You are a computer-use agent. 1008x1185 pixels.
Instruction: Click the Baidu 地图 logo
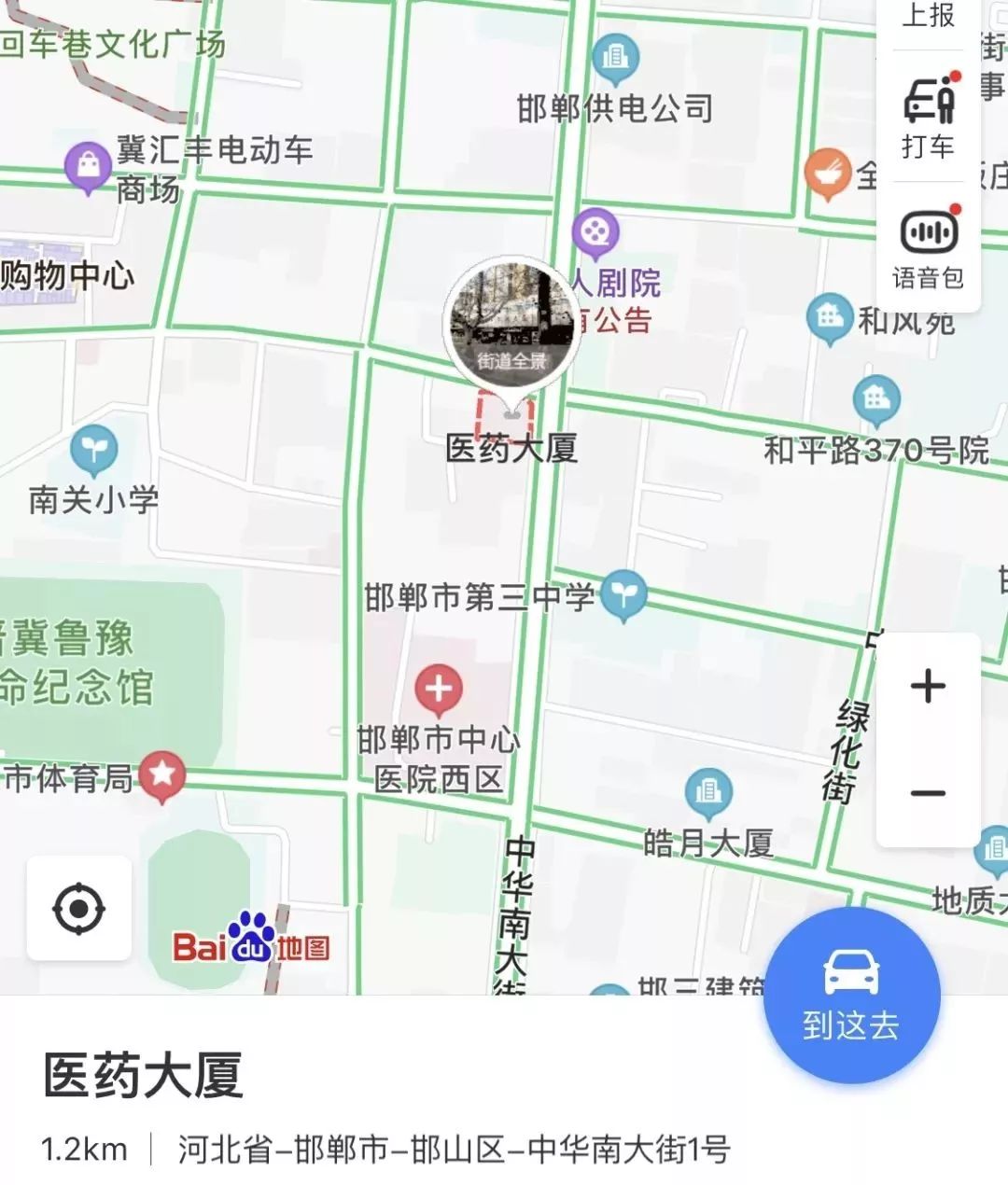tap(250, 945)
